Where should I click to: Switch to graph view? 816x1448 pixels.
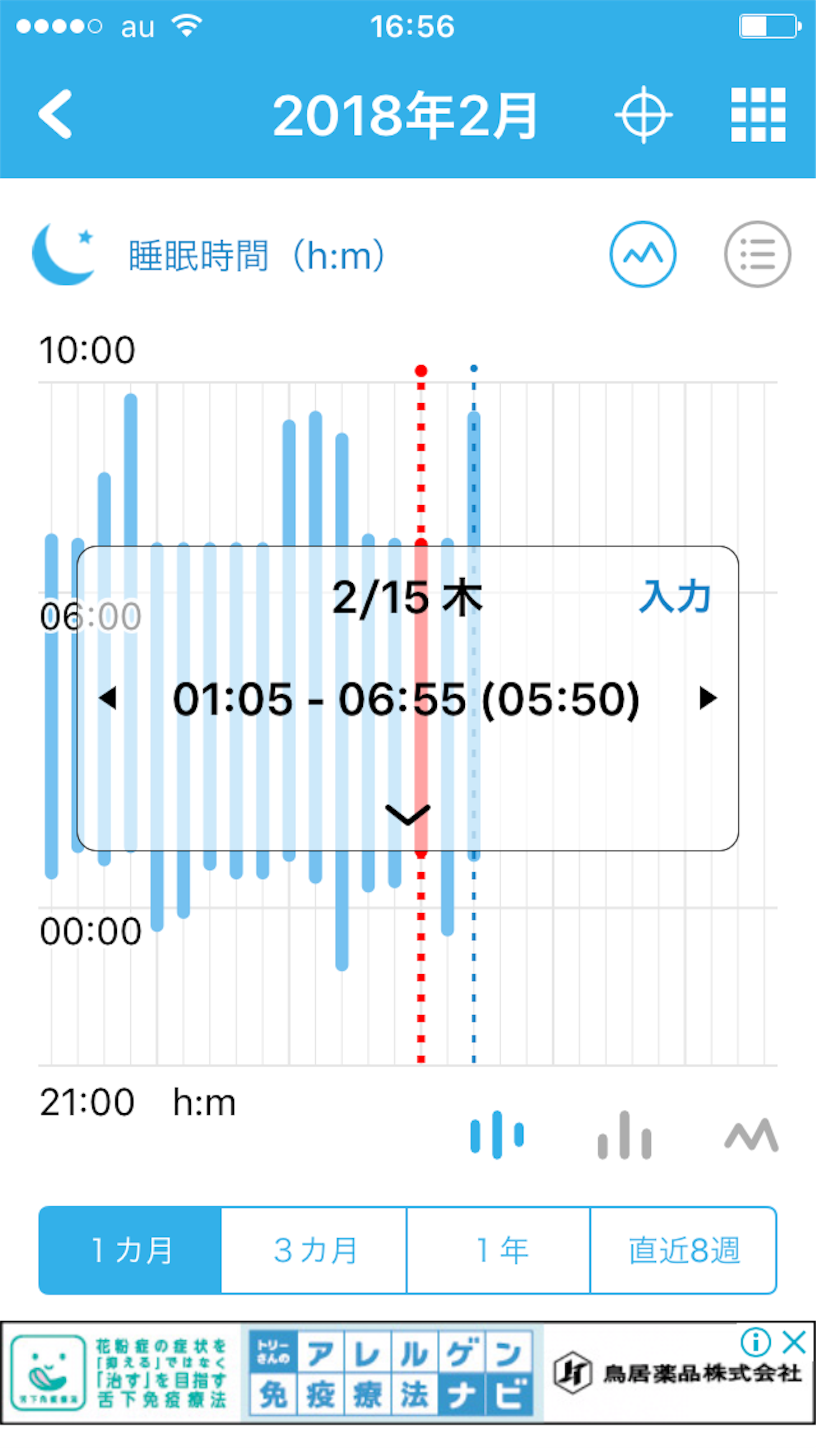click(x=643, y=255)
